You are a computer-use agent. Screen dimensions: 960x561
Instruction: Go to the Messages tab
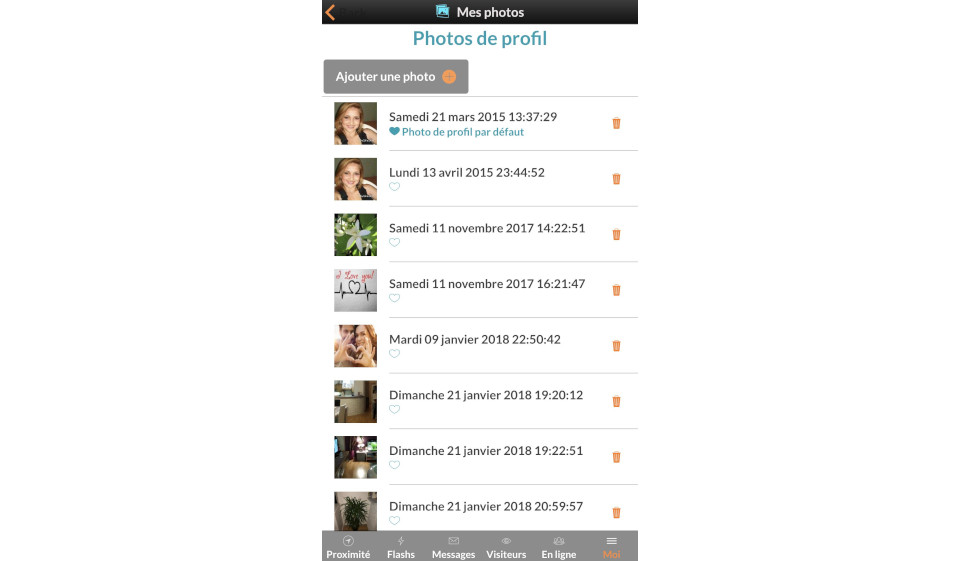(x=453, y=547)
